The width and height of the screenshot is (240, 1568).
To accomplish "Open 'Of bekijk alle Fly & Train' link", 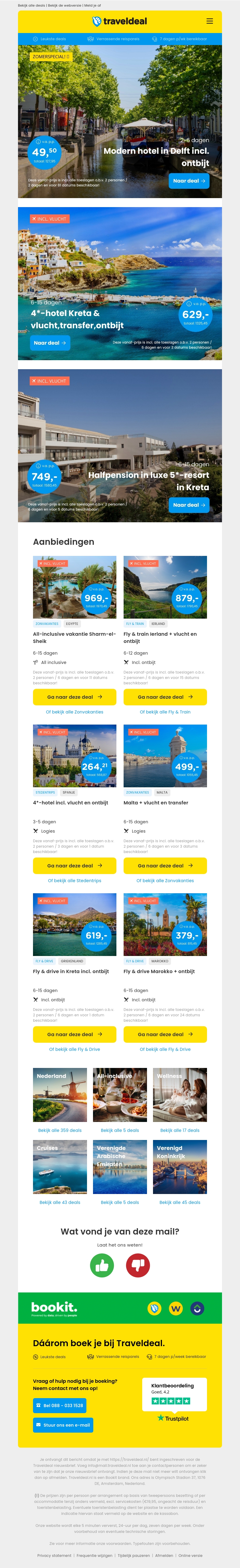I will point(165,712).
